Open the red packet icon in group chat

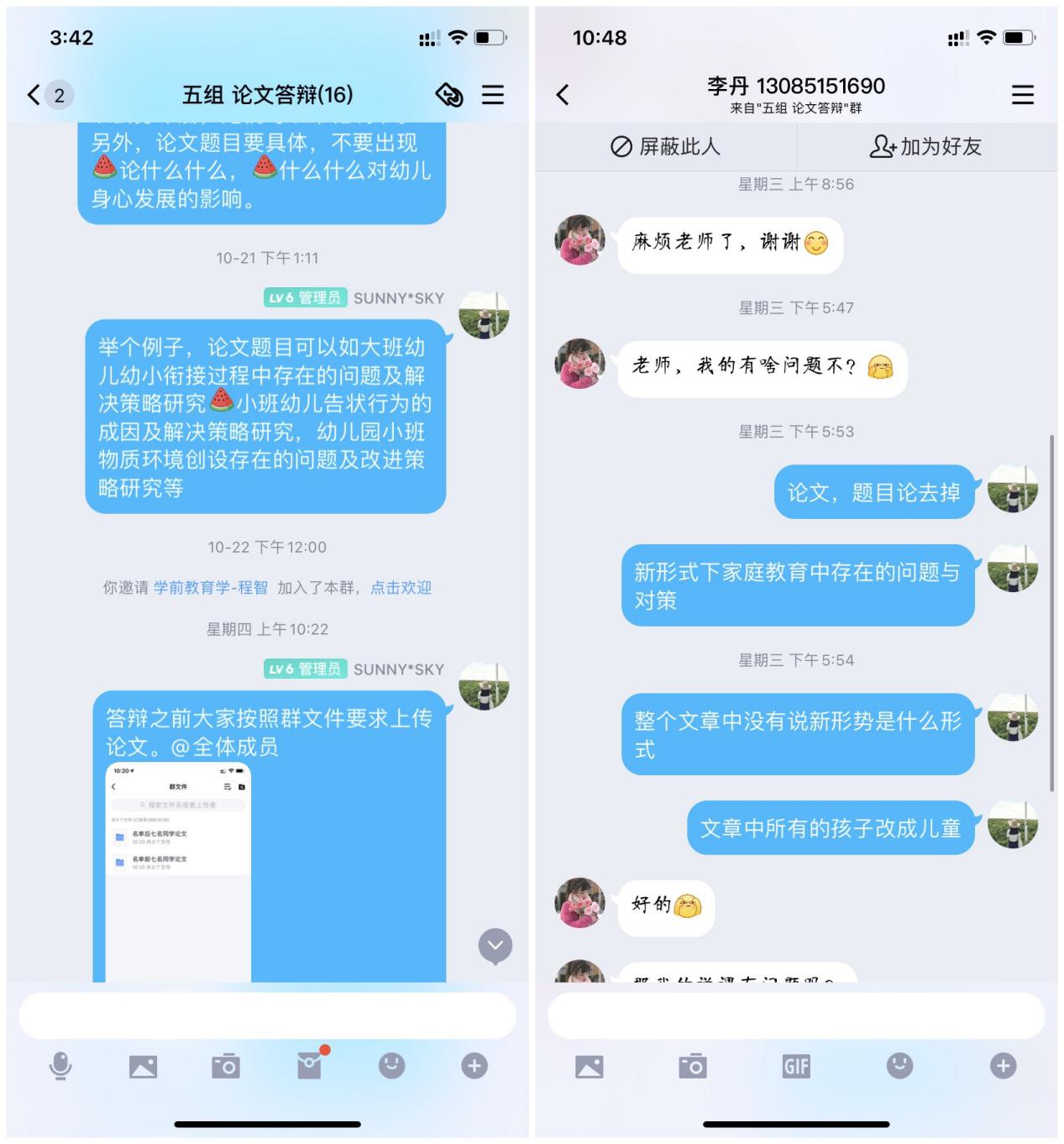tap(309, 1066)
